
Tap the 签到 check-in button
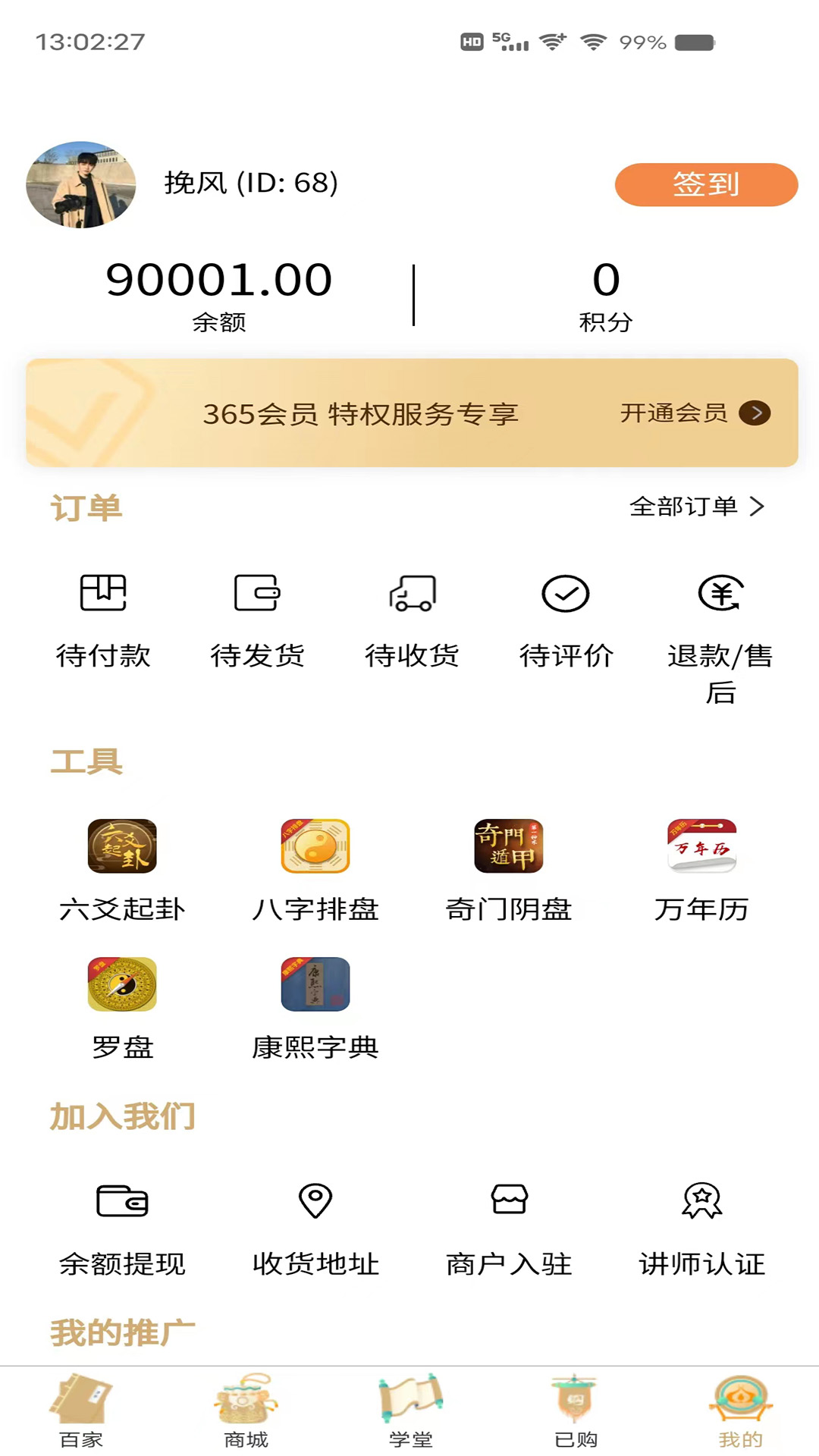coord(706,184)
